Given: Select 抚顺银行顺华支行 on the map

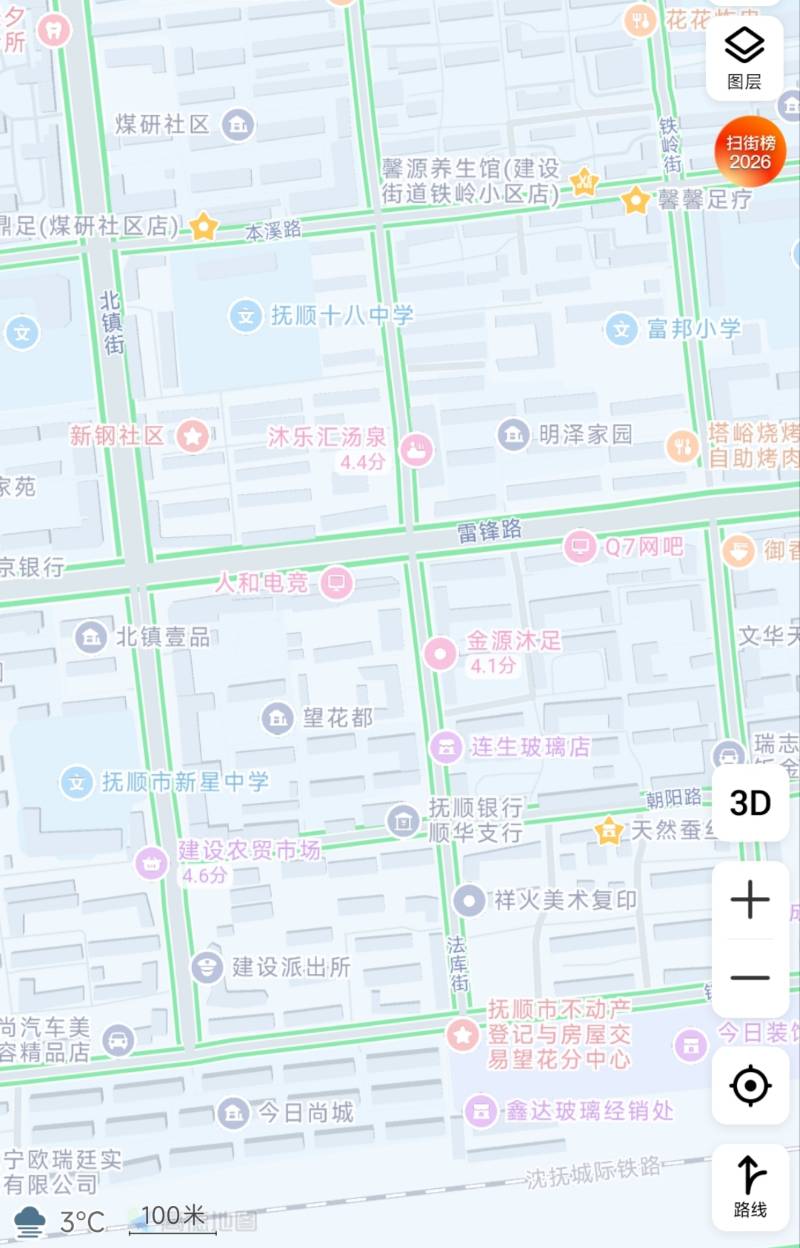Looking at the screenshot, I should pos(403,821).
